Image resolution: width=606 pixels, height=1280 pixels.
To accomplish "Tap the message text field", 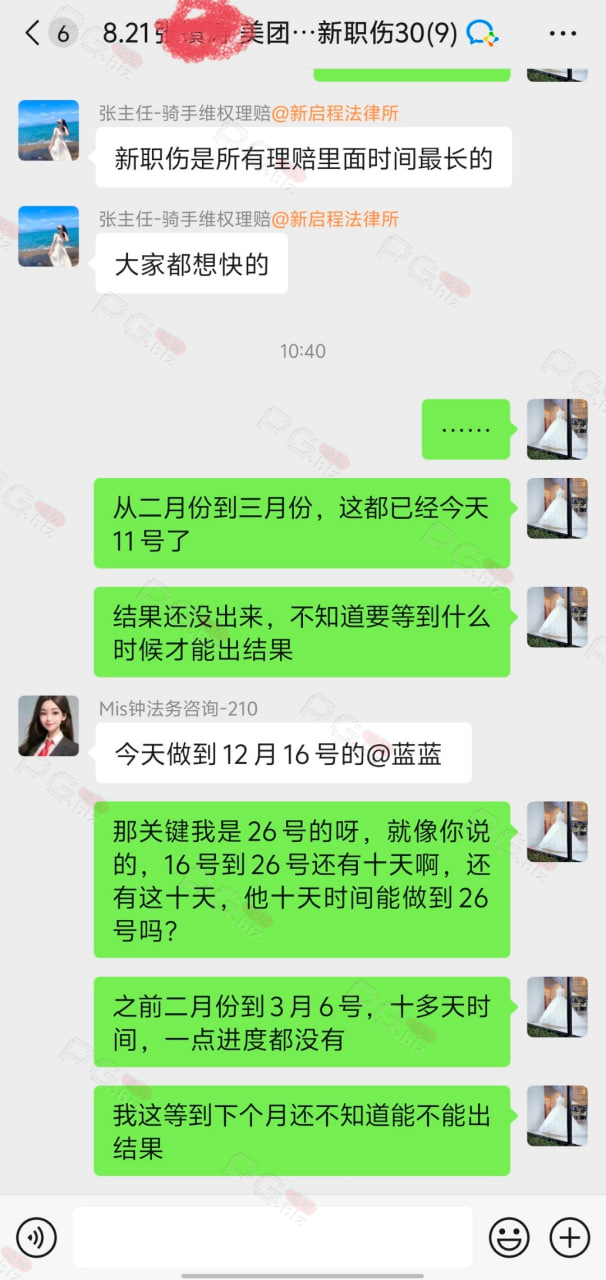I will click(272, 1238).
